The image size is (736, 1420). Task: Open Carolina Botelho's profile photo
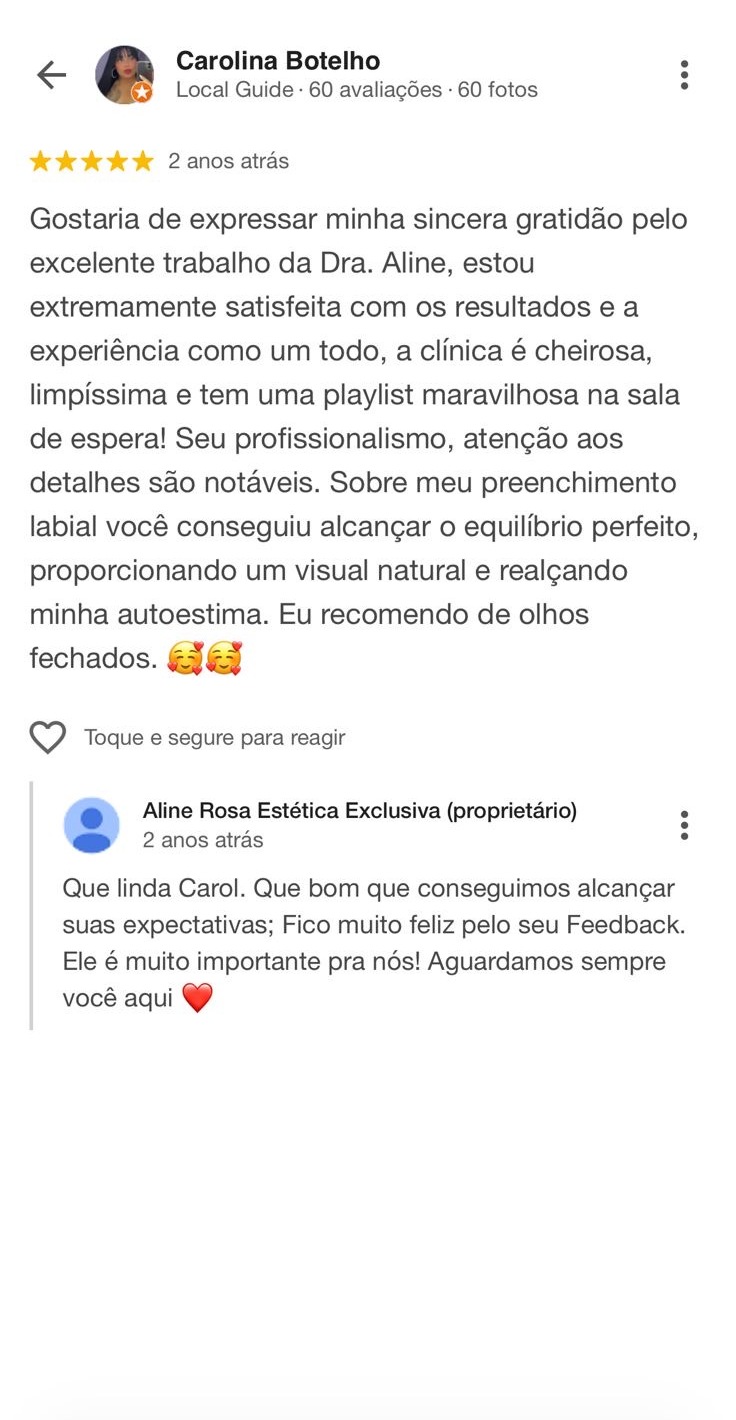125,74
